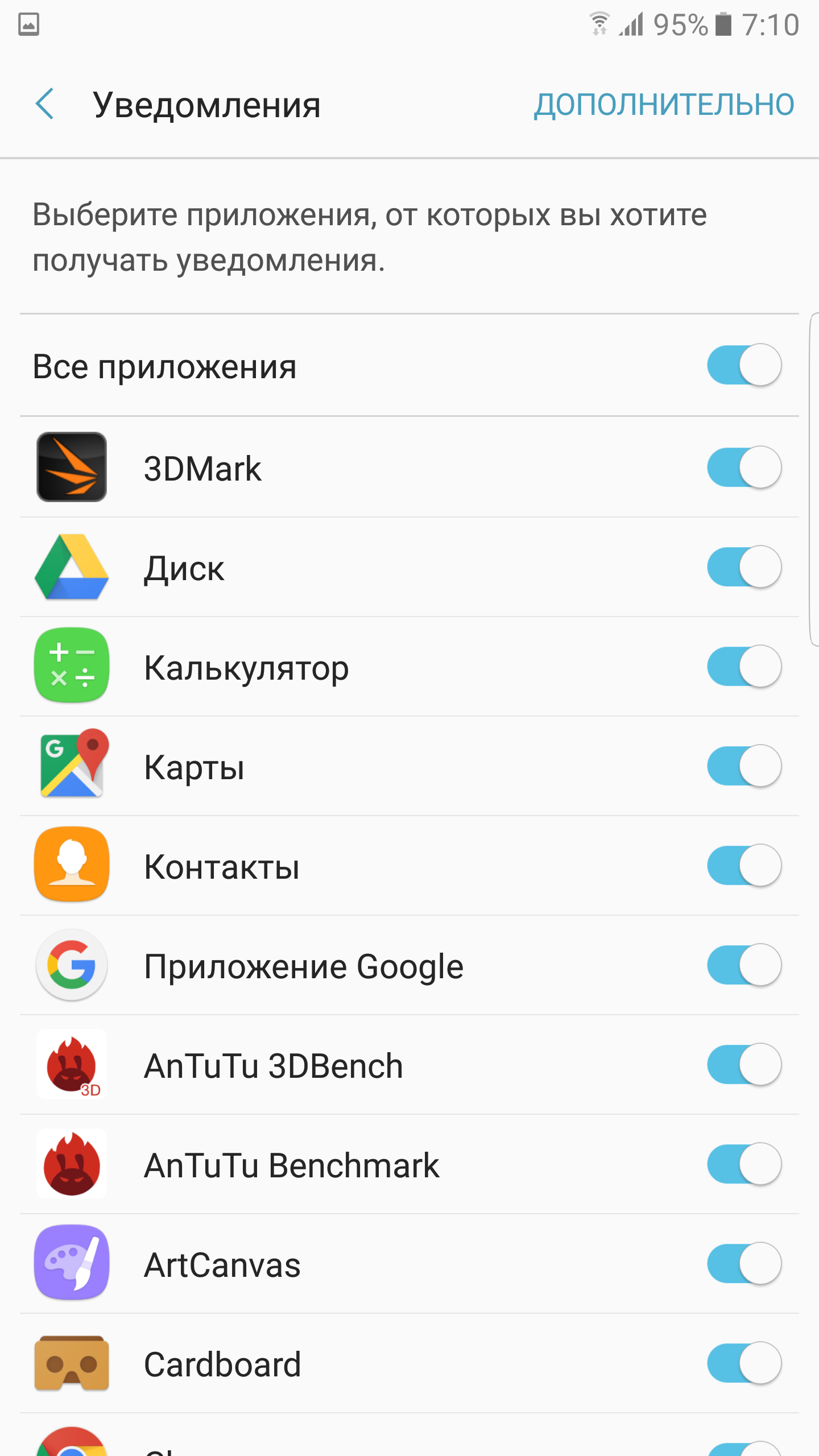This screenshot has height=1456, width=819.
Task: Switch off Карты notifications
Action: pos(744,766)
